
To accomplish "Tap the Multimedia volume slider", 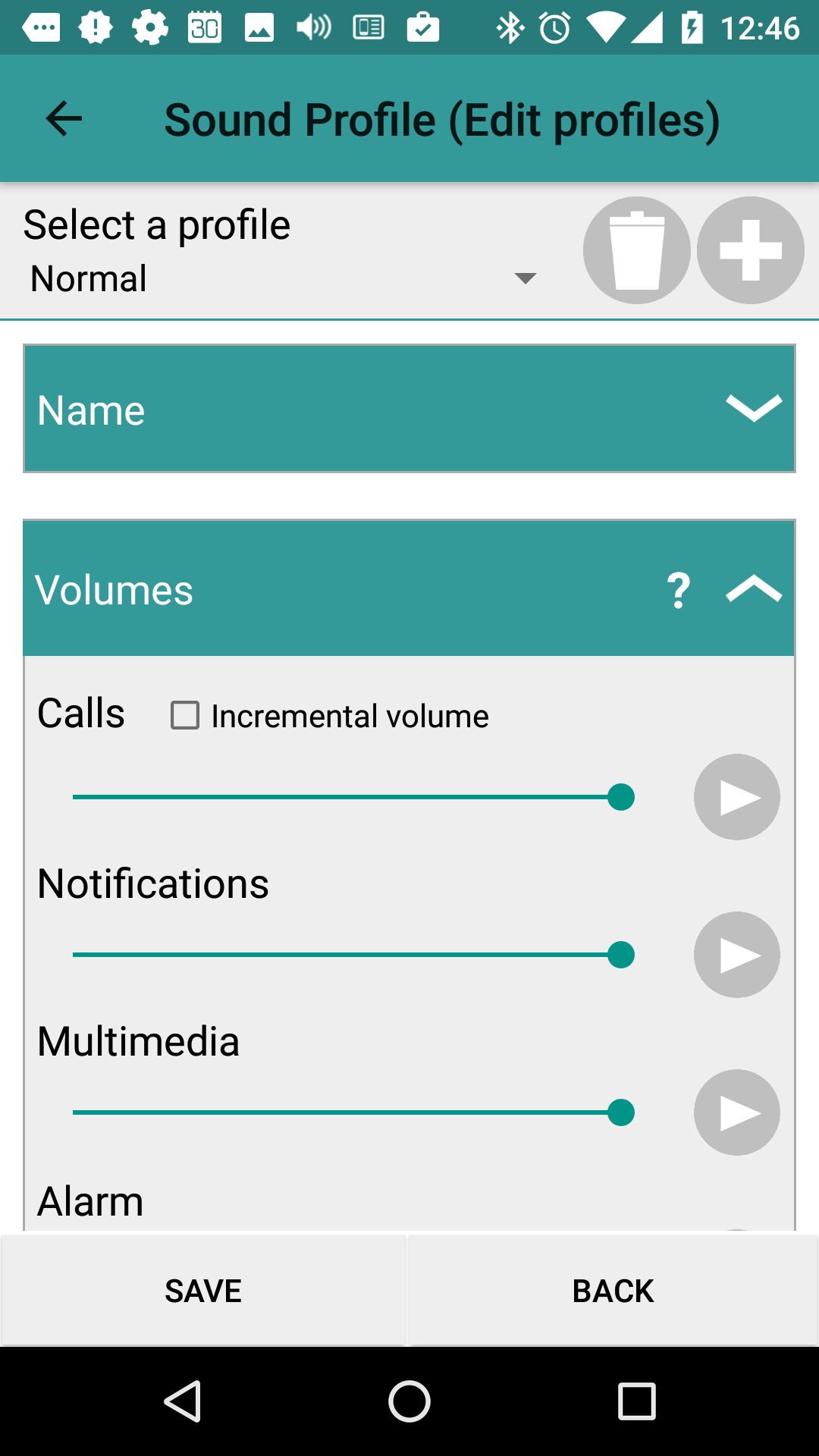I will [353, 1112].
